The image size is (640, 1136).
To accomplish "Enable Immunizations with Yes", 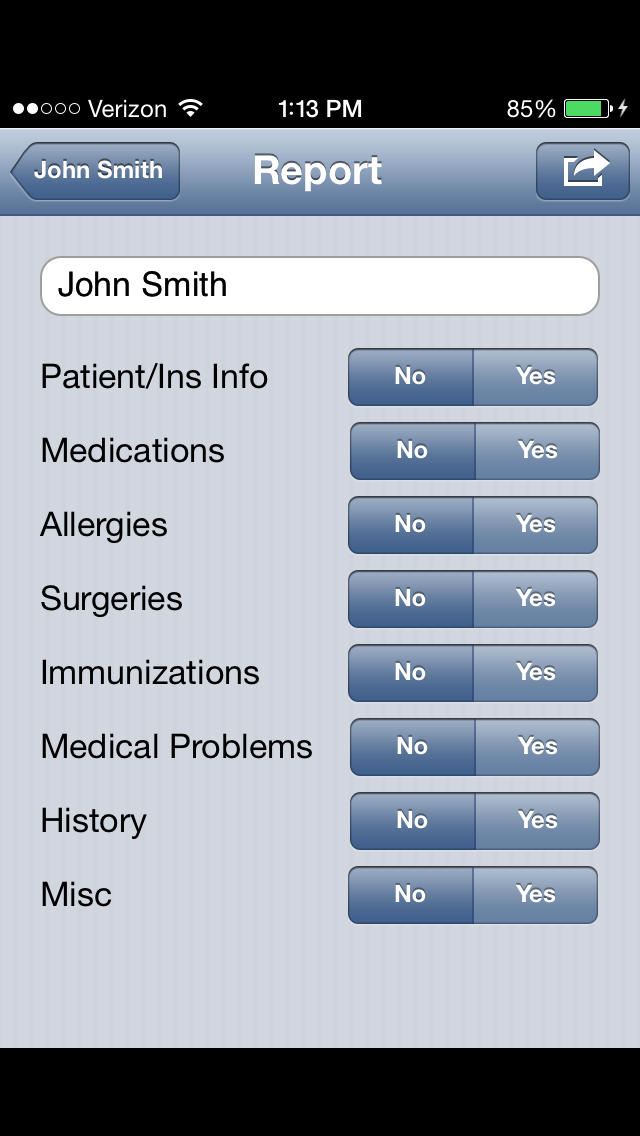I will 536,672.
